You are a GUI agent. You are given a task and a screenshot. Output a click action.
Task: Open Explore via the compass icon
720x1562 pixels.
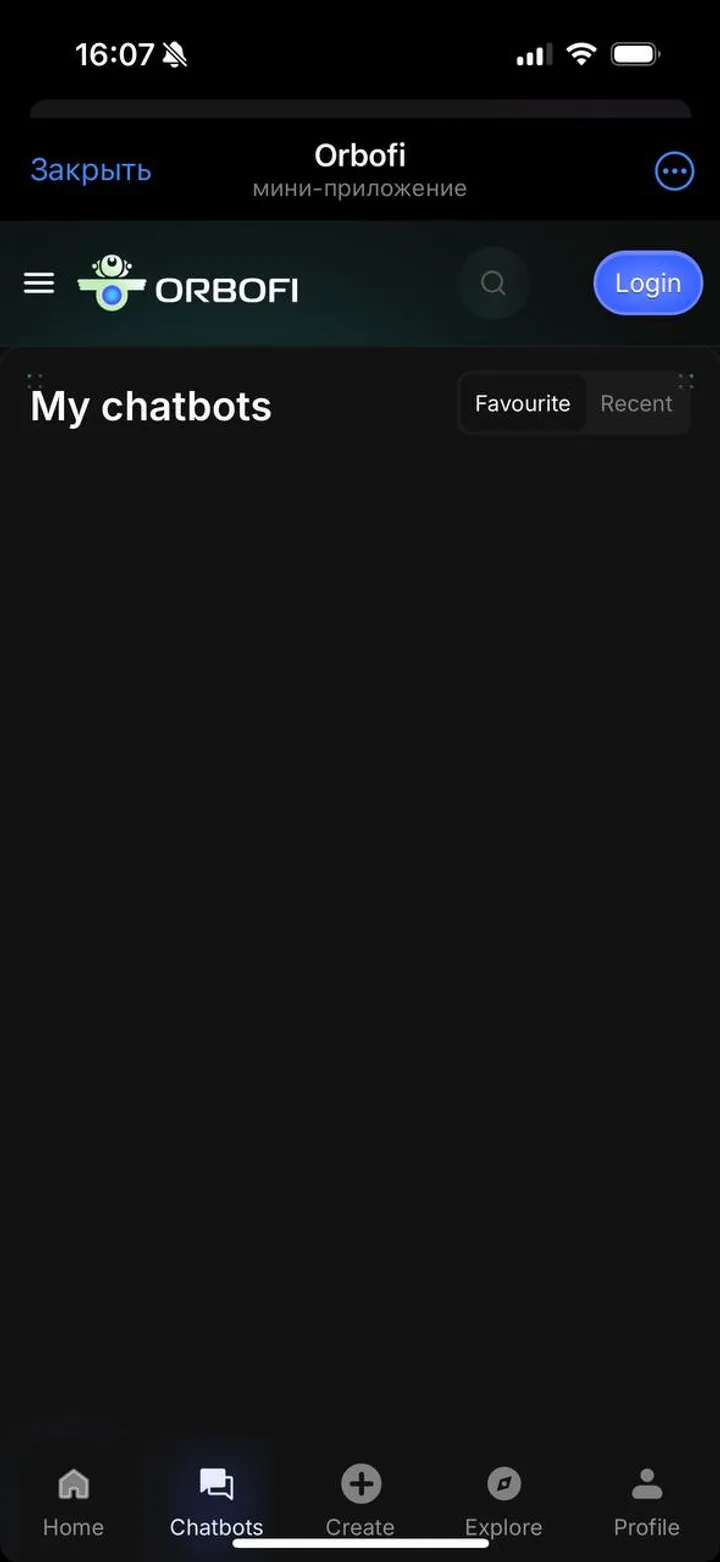pyautogui.click(x=503, y=1484)
